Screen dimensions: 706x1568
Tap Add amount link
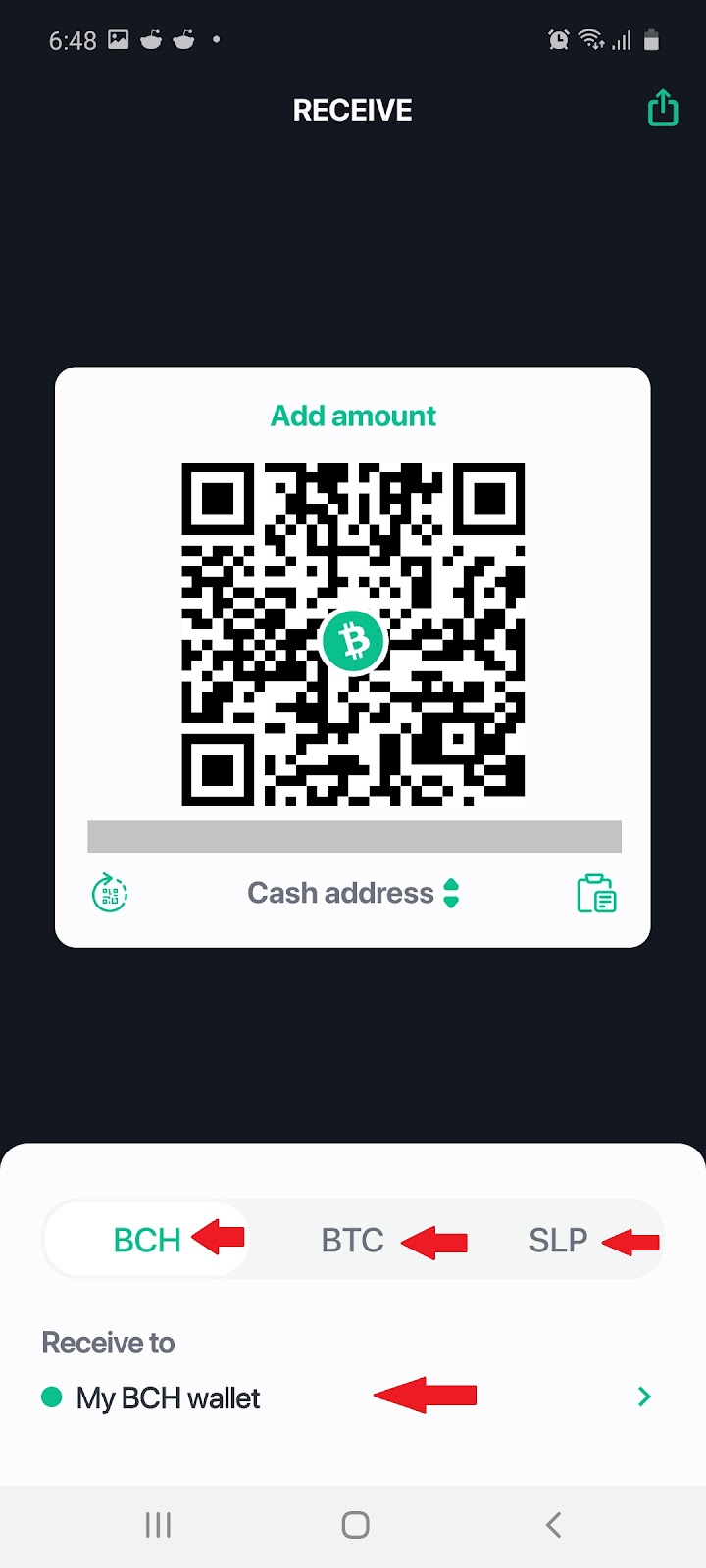coord(353,416)
